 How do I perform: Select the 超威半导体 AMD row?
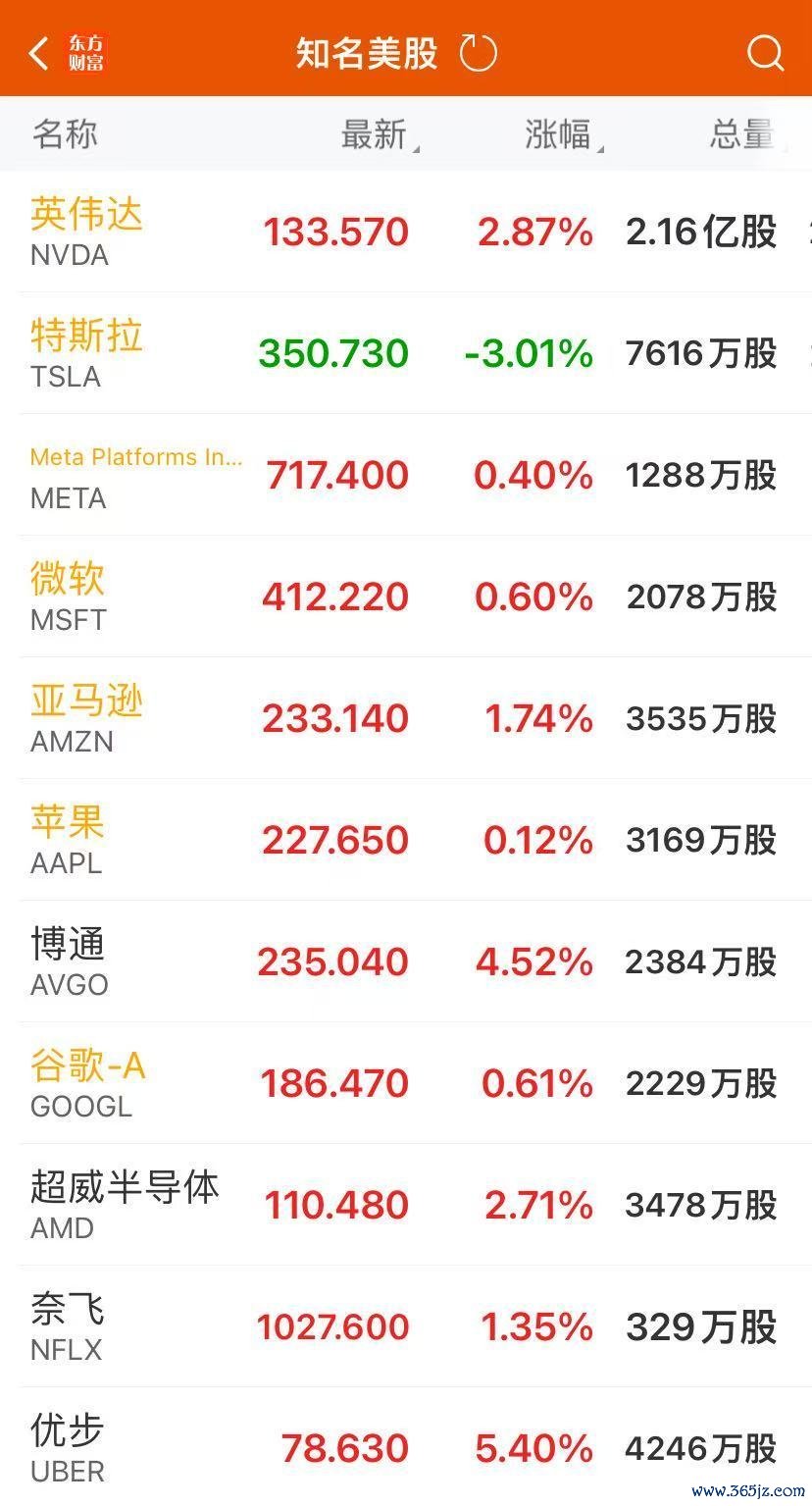click(406, 1205)
